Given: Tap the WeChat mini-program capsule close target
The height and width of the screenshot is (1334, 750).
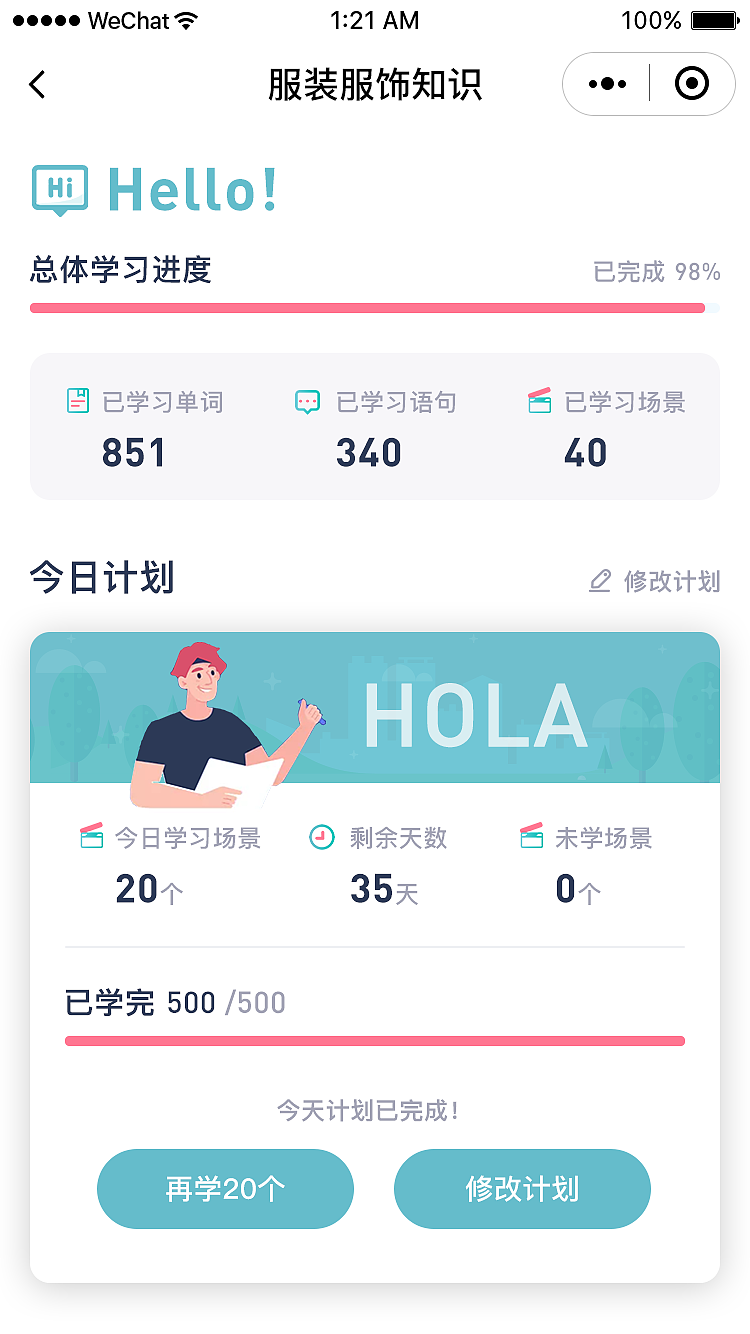Looking at the screenshot, I should [x=694, y=84].
